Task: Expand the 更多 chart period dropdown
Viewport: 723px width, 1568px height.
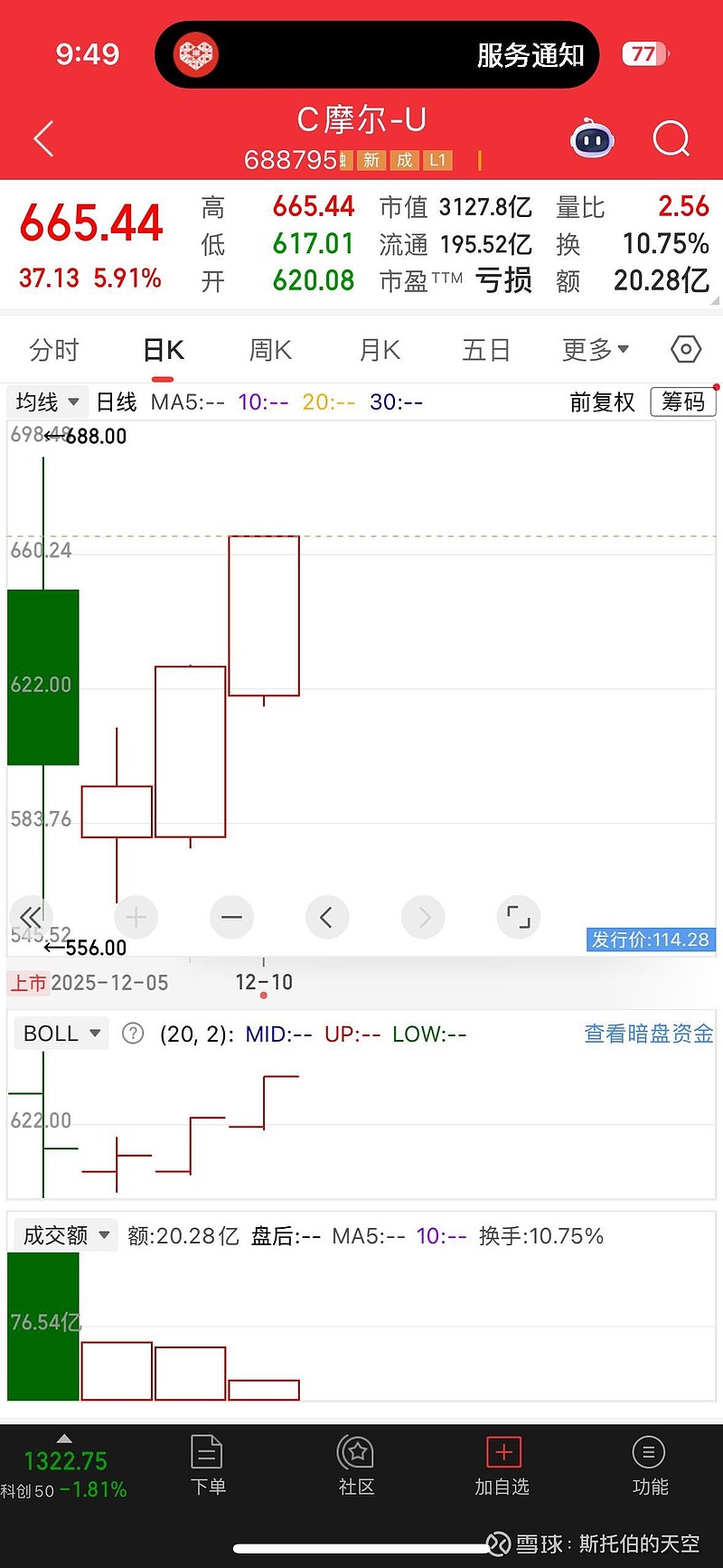Action: click(594, 349)
